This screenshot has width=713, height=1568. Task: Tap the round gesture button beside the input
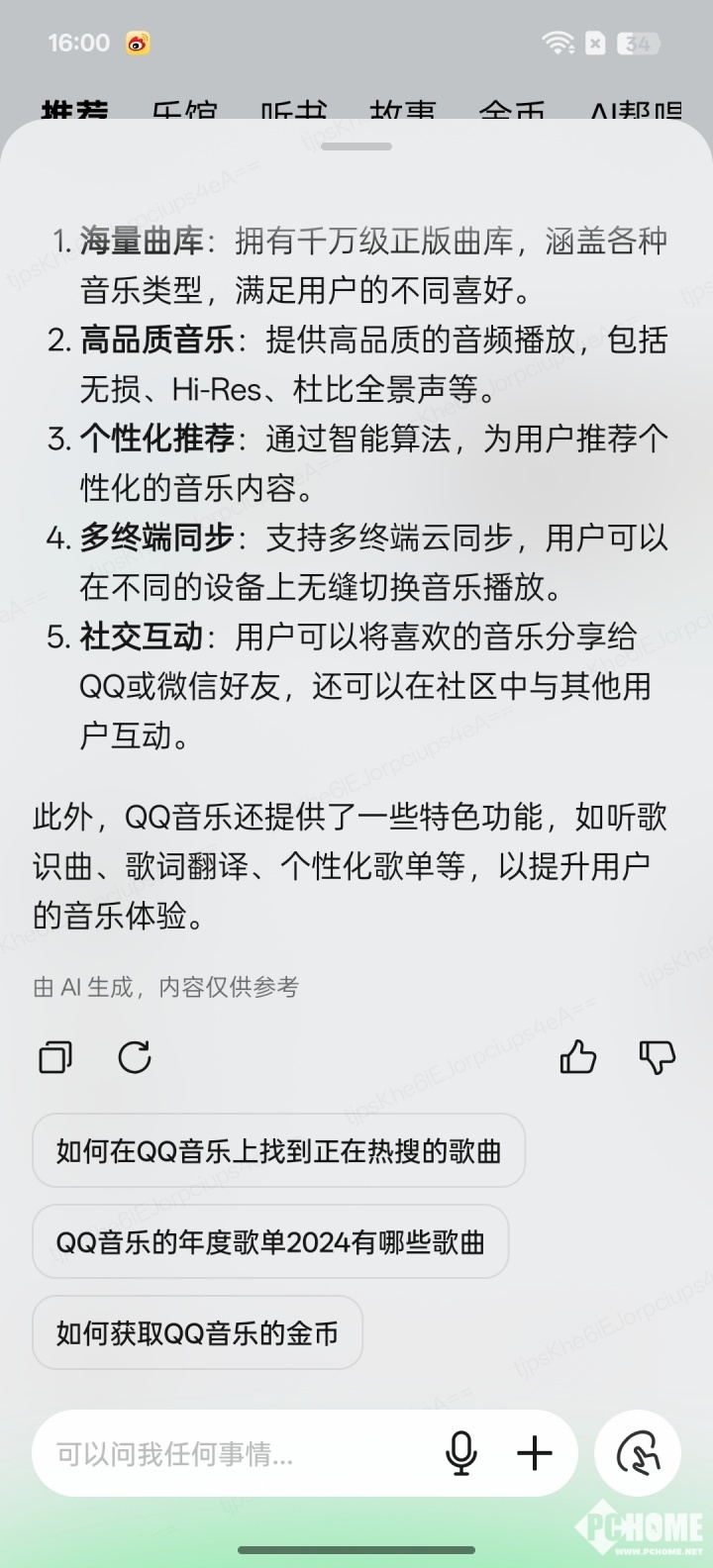coord(638,1454)
